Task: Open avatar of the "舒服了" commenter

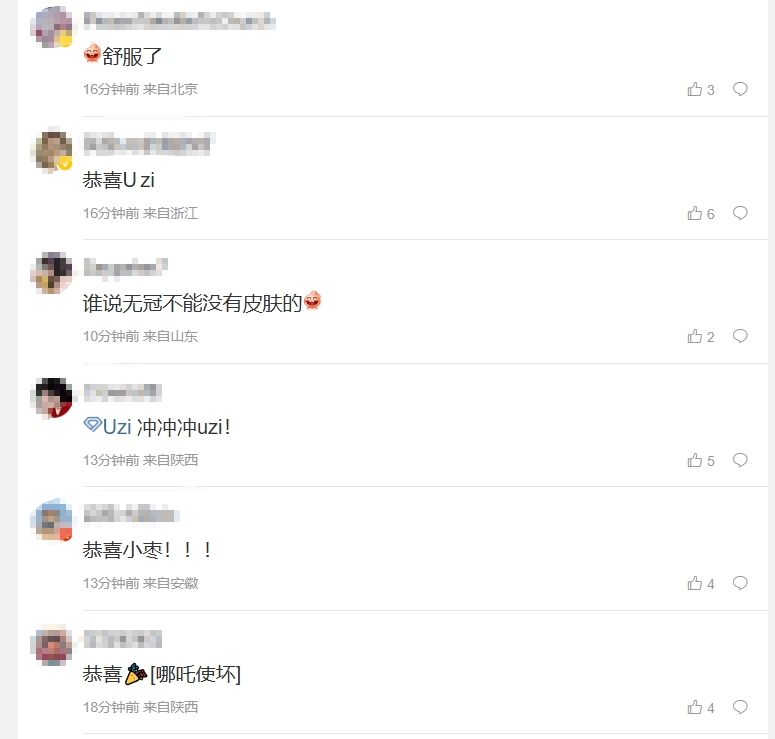Action: 52,27
